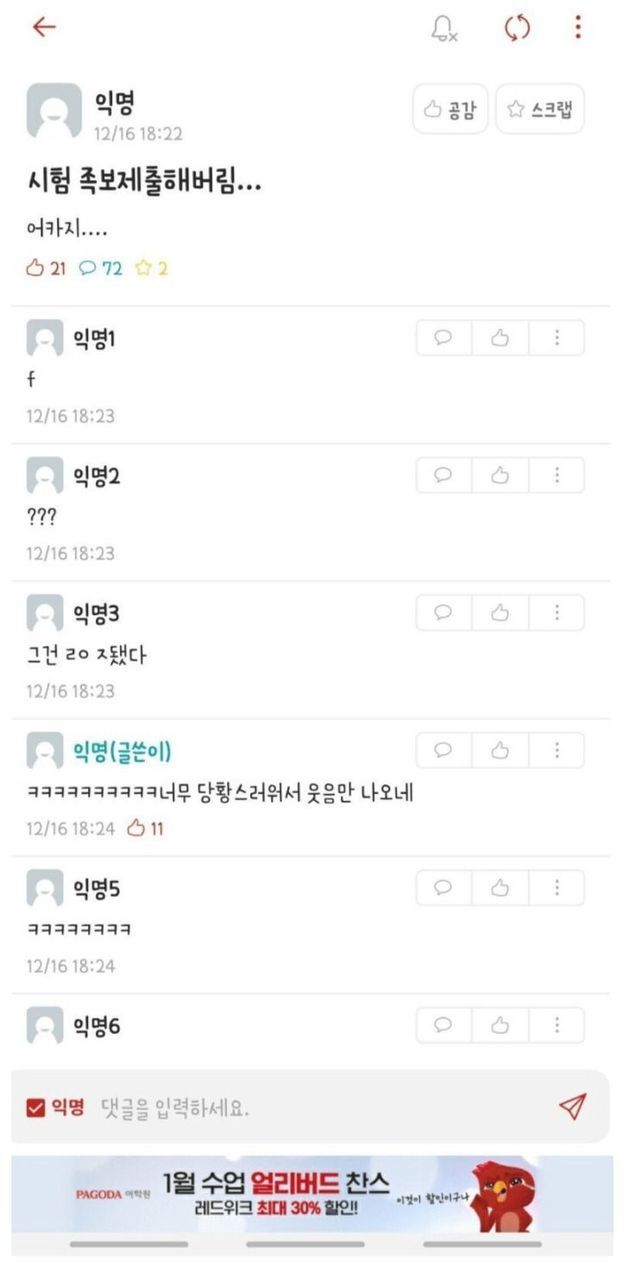
Task: Like 익명1's comment
Action: coord(500,338)
